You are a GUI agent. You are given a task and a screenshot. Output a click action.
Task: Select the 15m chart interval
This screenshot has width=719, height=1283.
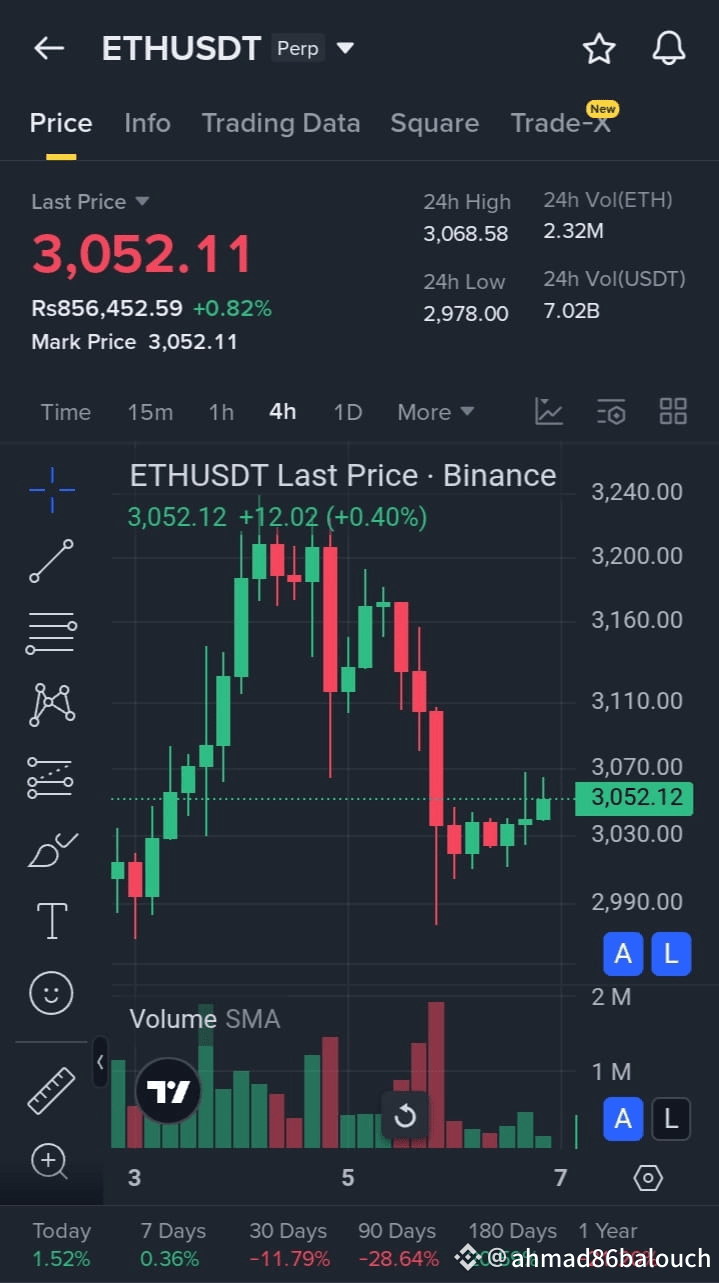pyautogui.click(x=150, y=412)
